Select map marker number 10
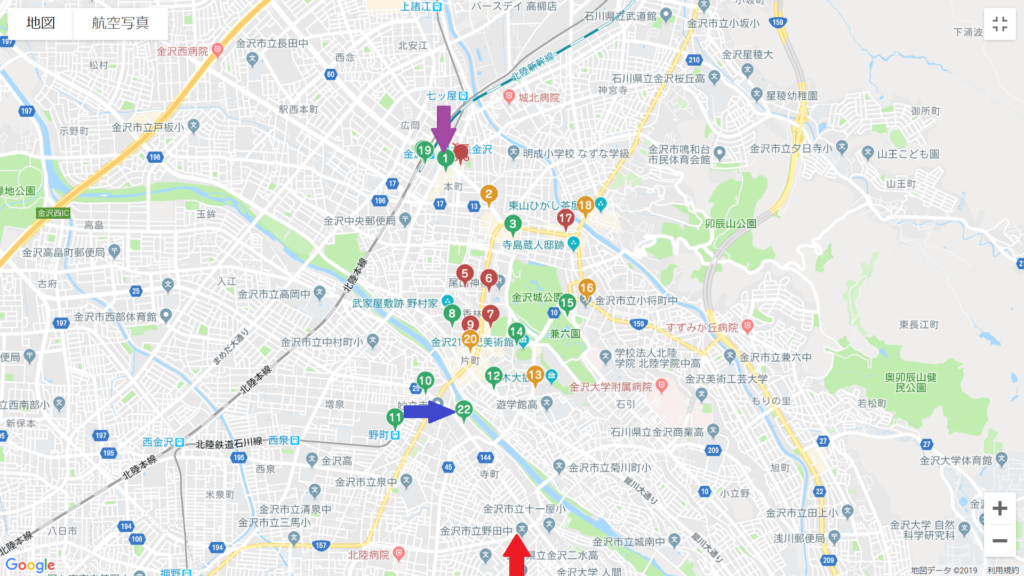1024x576 pixels. [425, 382]
